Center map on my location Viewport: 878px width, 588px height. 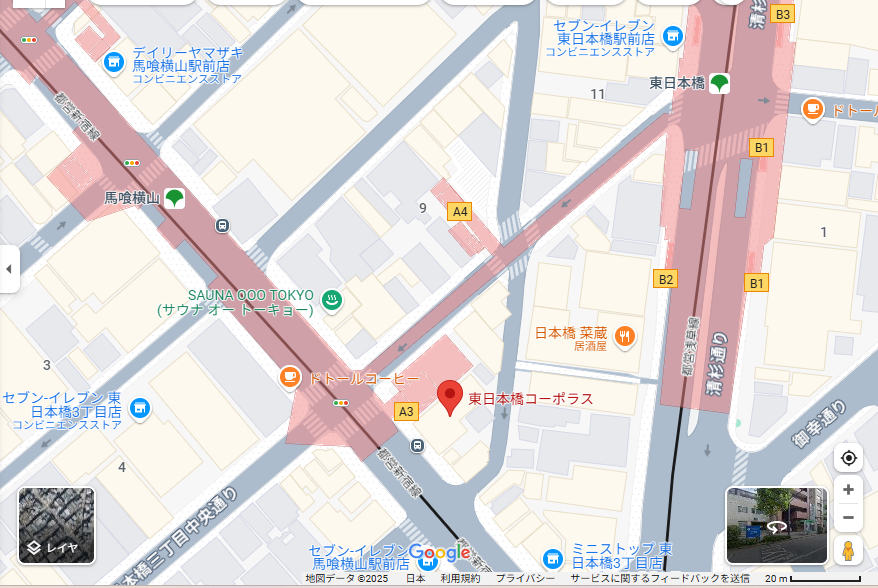click(848, 458)
